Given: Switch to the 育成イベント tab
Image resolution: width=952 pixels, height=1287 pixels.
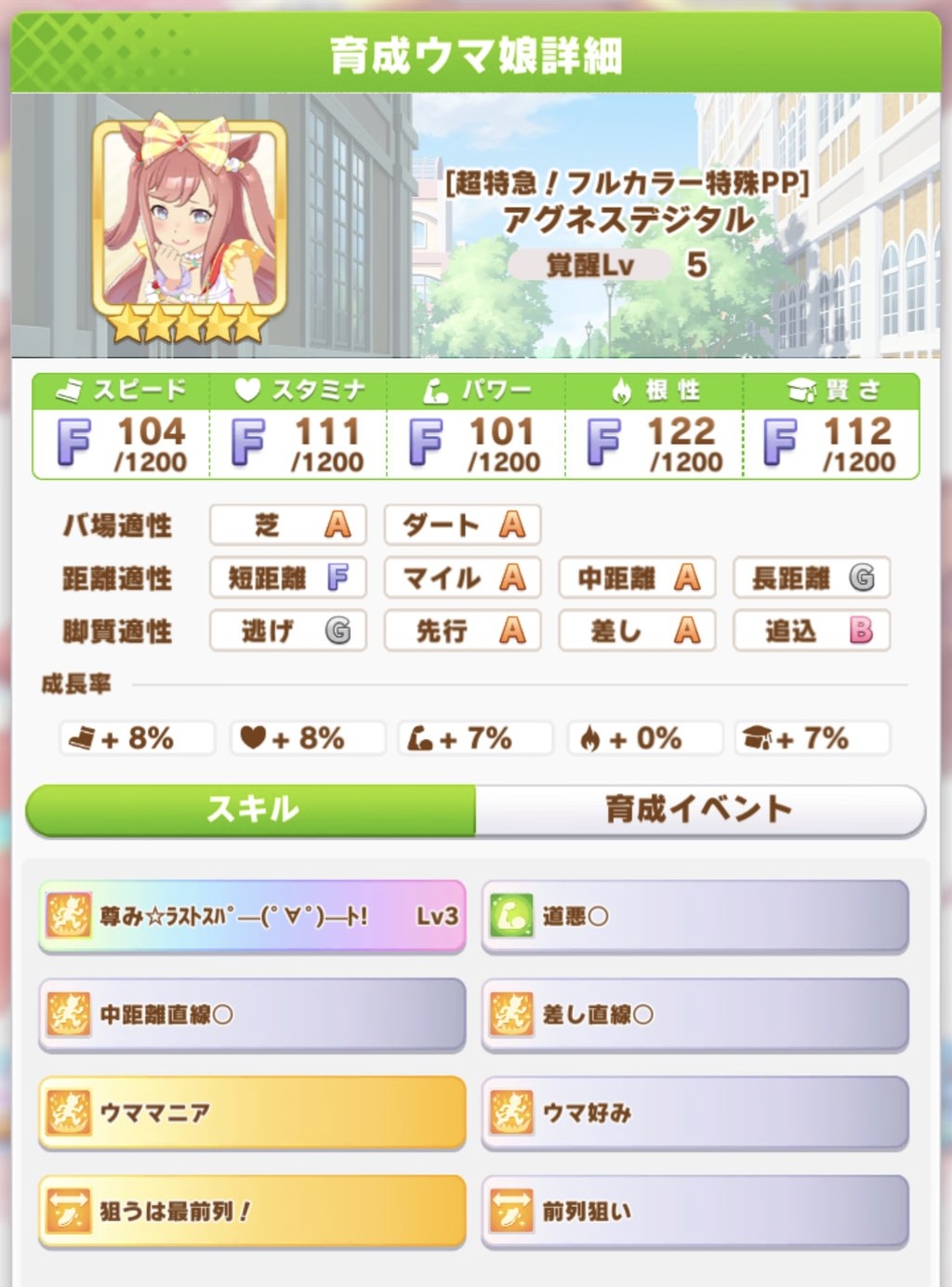Looking at the screenshot, I should (x=699, y=809).
